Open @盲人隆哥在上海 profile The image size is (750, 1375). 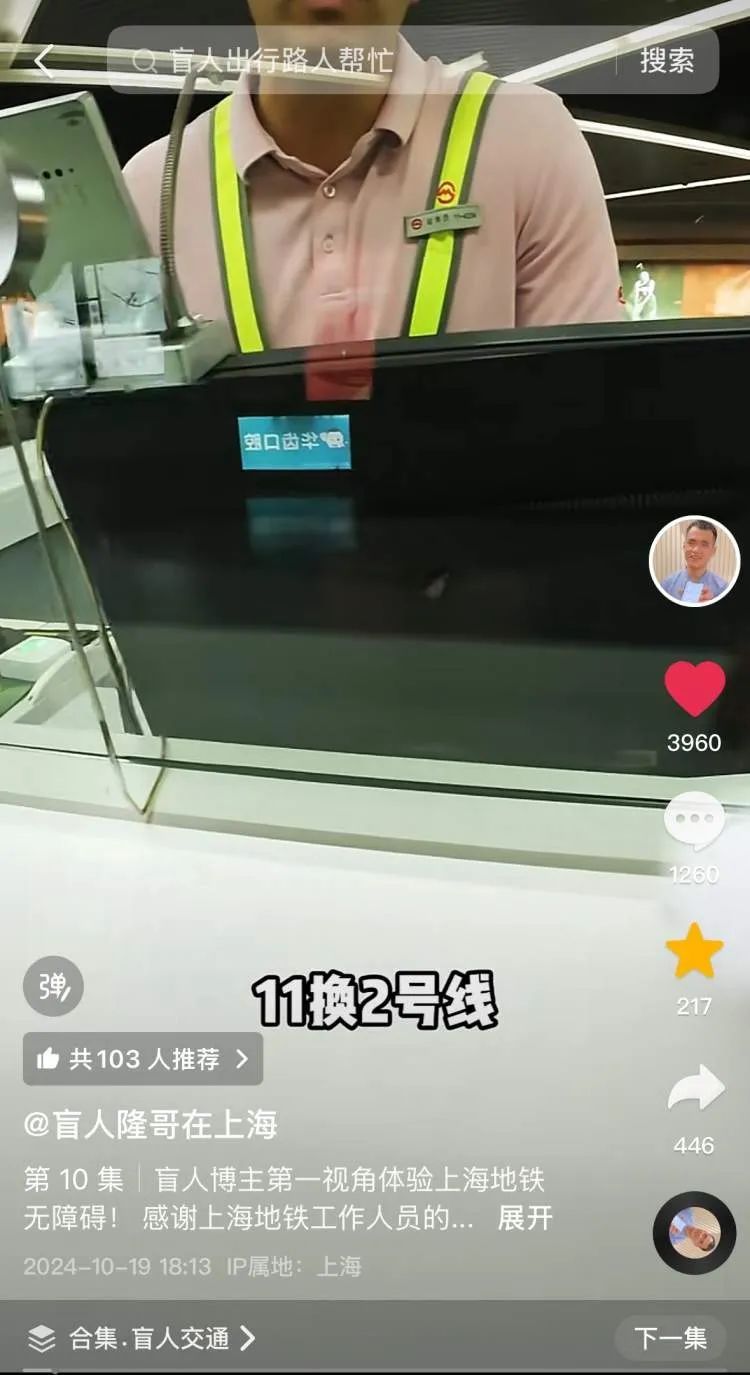tap(150, 1125)
